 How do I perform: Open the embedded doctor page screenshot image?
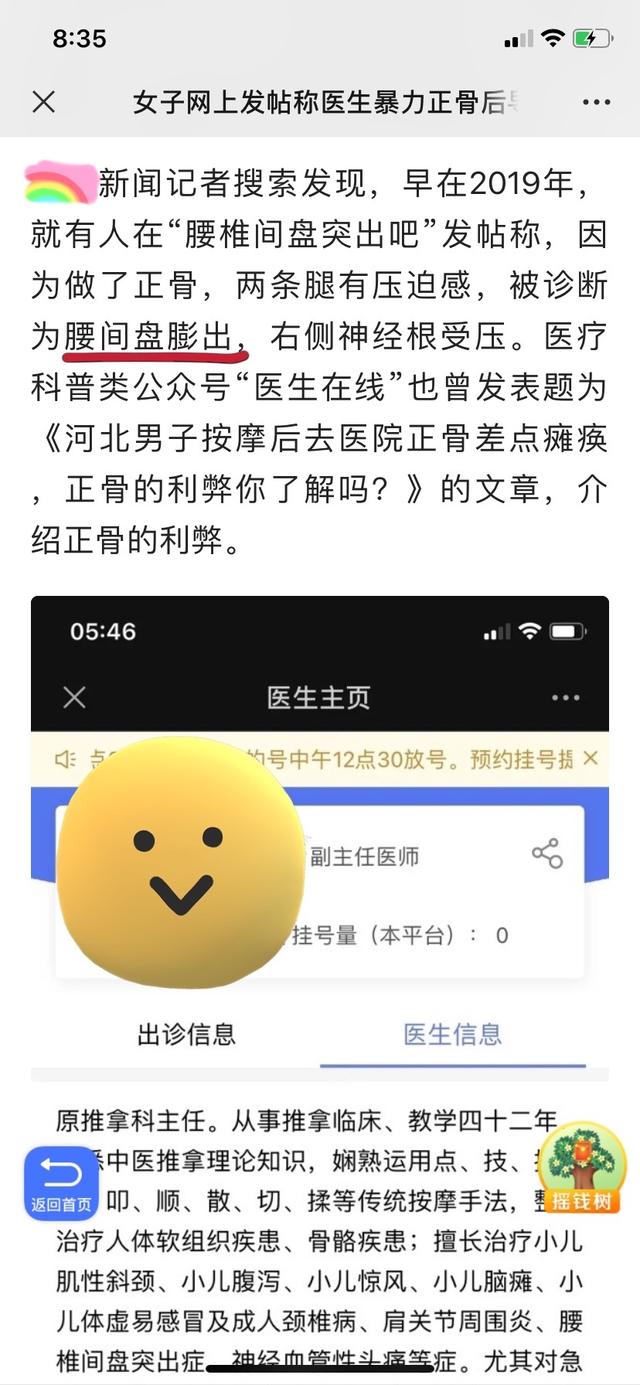pos(320,990)
